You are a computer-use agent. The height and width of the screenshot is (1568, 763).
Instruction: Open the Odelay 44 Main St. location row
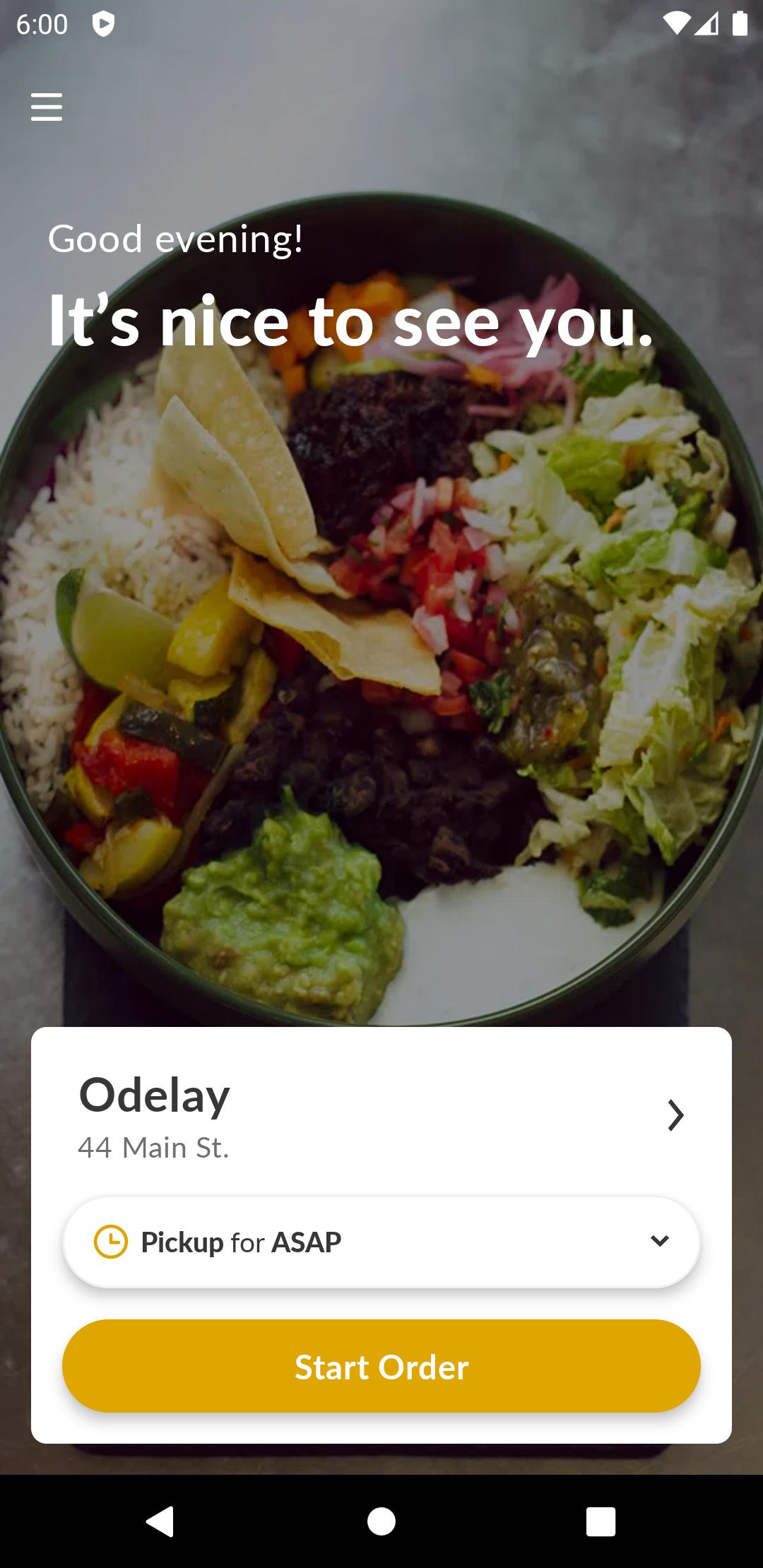pyautogui.click(x=381, y=1116)
